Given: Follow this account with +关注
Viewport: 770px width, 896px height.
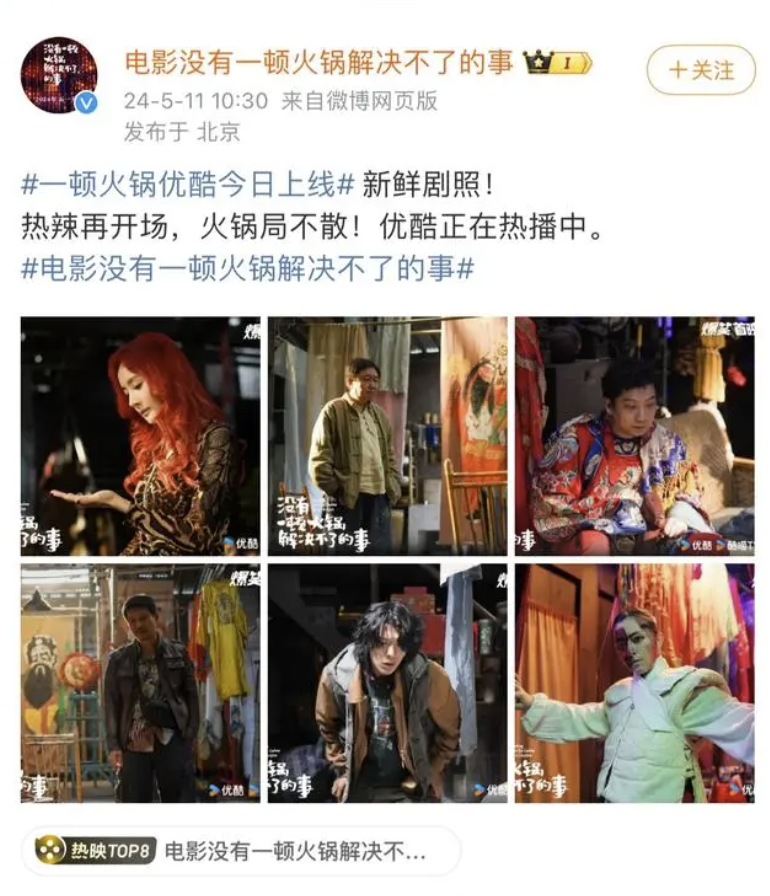Looking at the screenshot, I should pyautogui.click(x=700, y=70).
